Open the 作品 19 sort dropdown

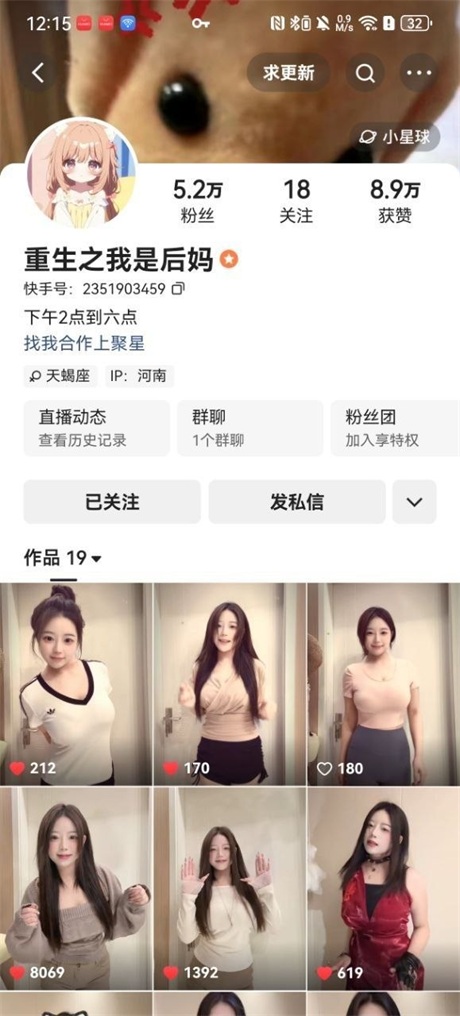(x=63, y=558)
